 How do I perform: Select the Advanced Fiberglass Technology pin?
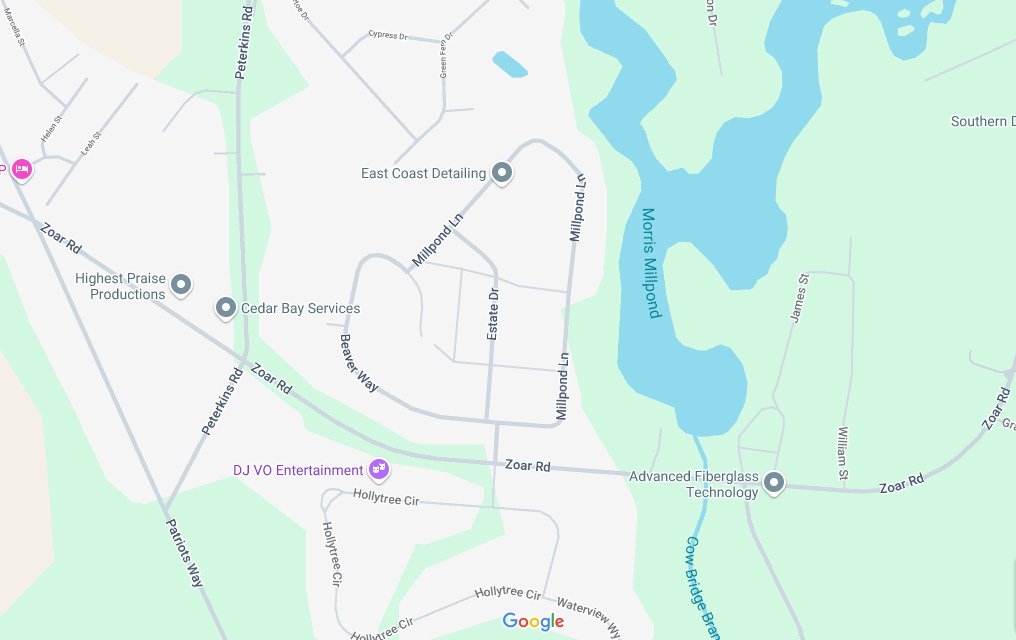pos(774,484)
